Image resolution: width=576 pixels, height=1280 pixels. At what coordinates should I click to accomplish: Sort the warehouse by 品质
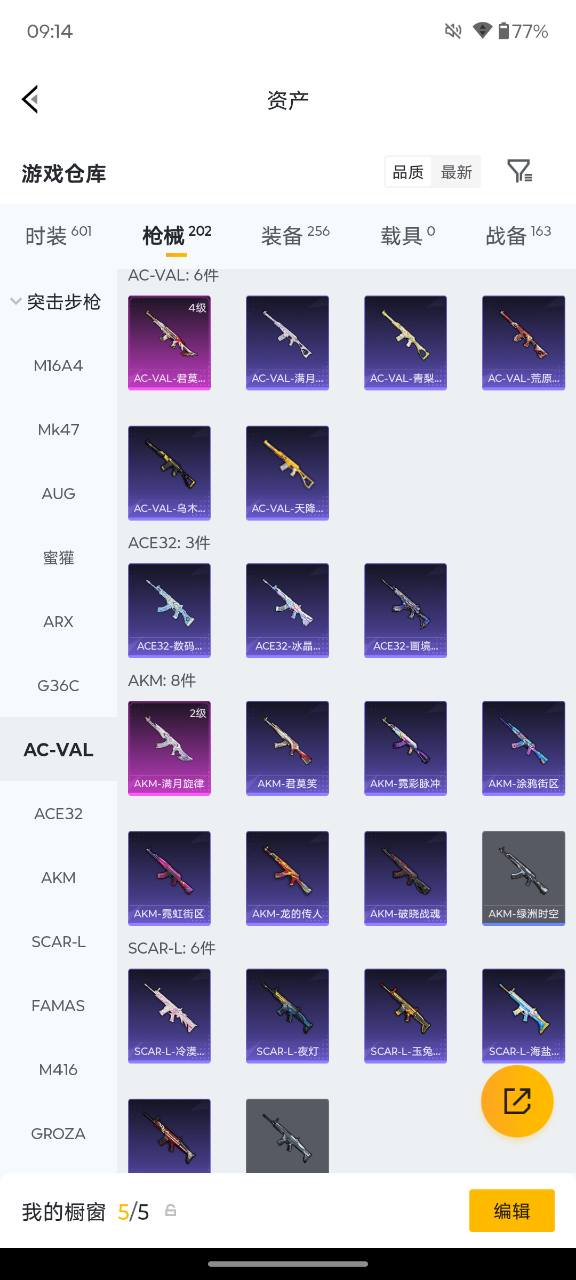click(x=408, y=172)
